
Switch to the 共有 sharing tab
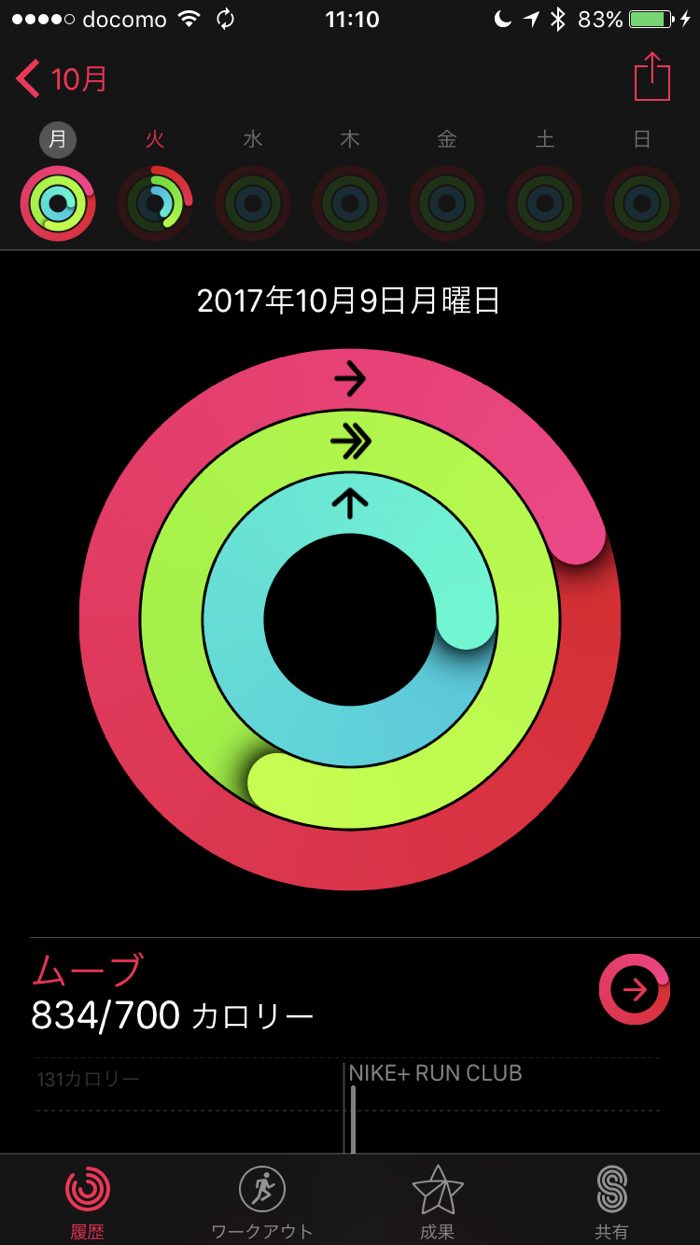coord(611,1200)
